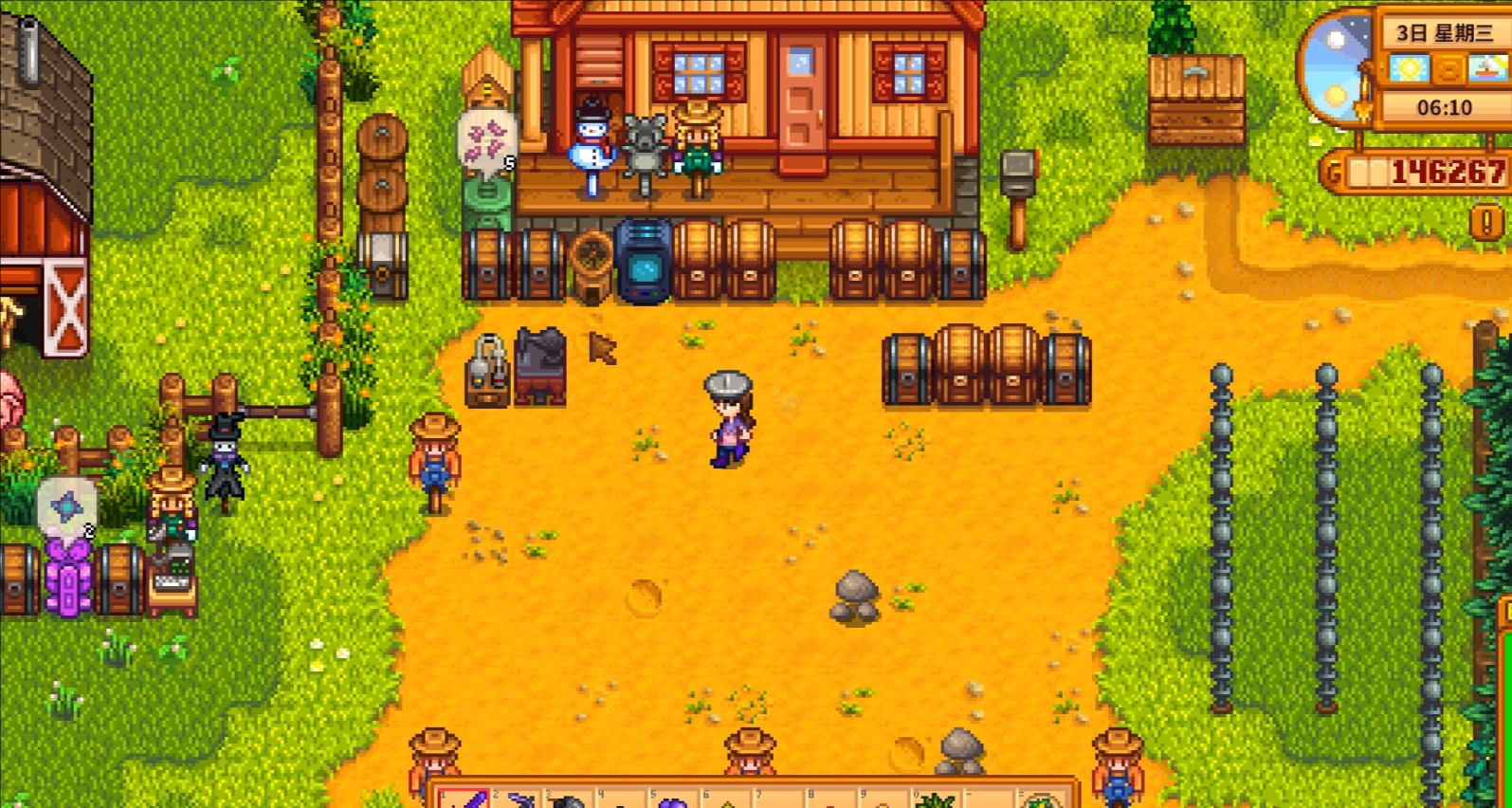Tap the boulder on the dirt path
This screenshot has width=1512, height=808.
(856, 597)
